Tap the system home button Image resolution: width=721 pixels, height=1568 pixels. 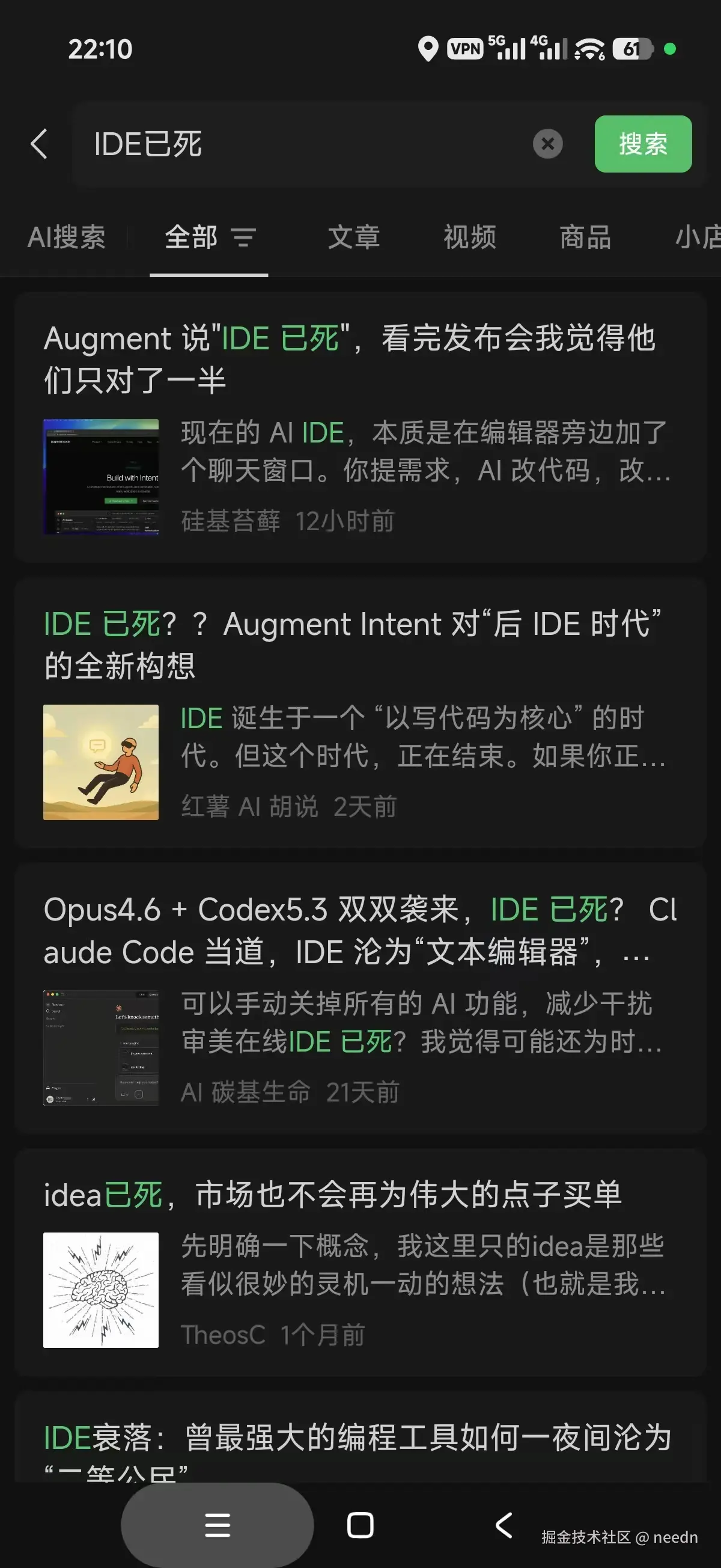point(360,1525)
